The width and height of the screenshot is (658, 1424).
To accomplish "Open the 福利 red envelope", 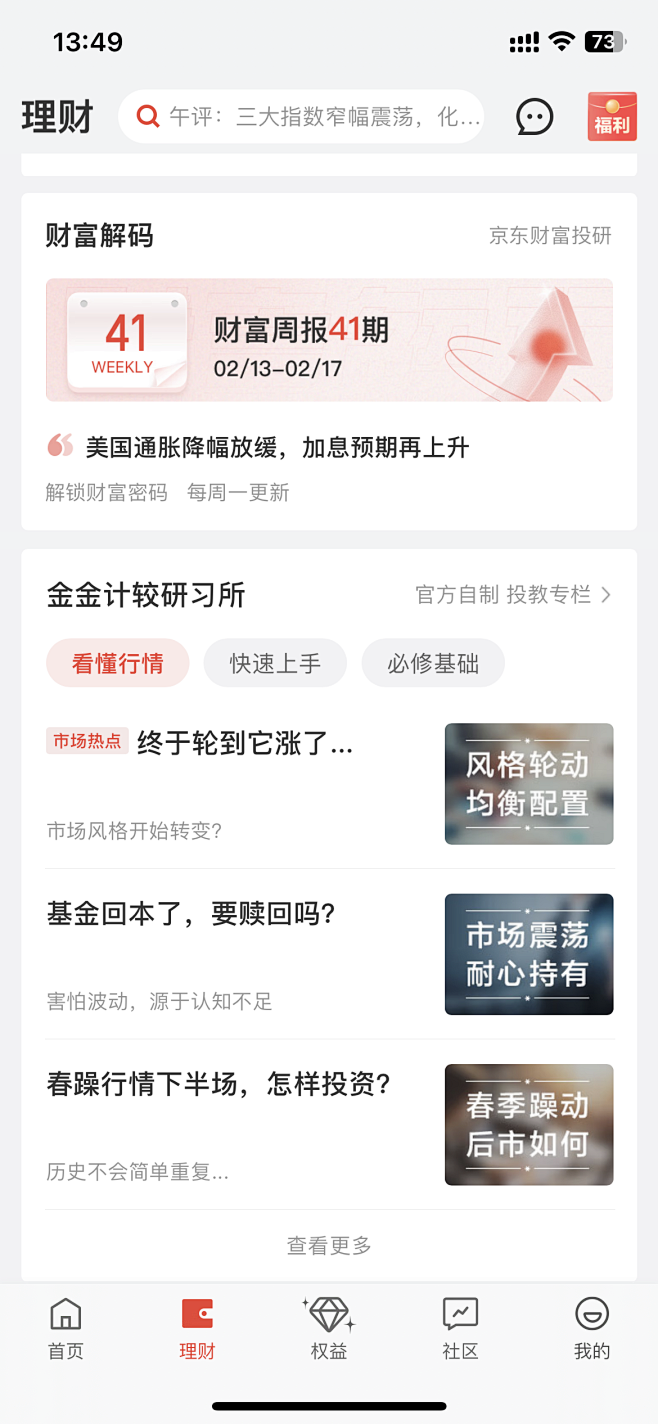I will pyautogui.click(x=612, y=117).
